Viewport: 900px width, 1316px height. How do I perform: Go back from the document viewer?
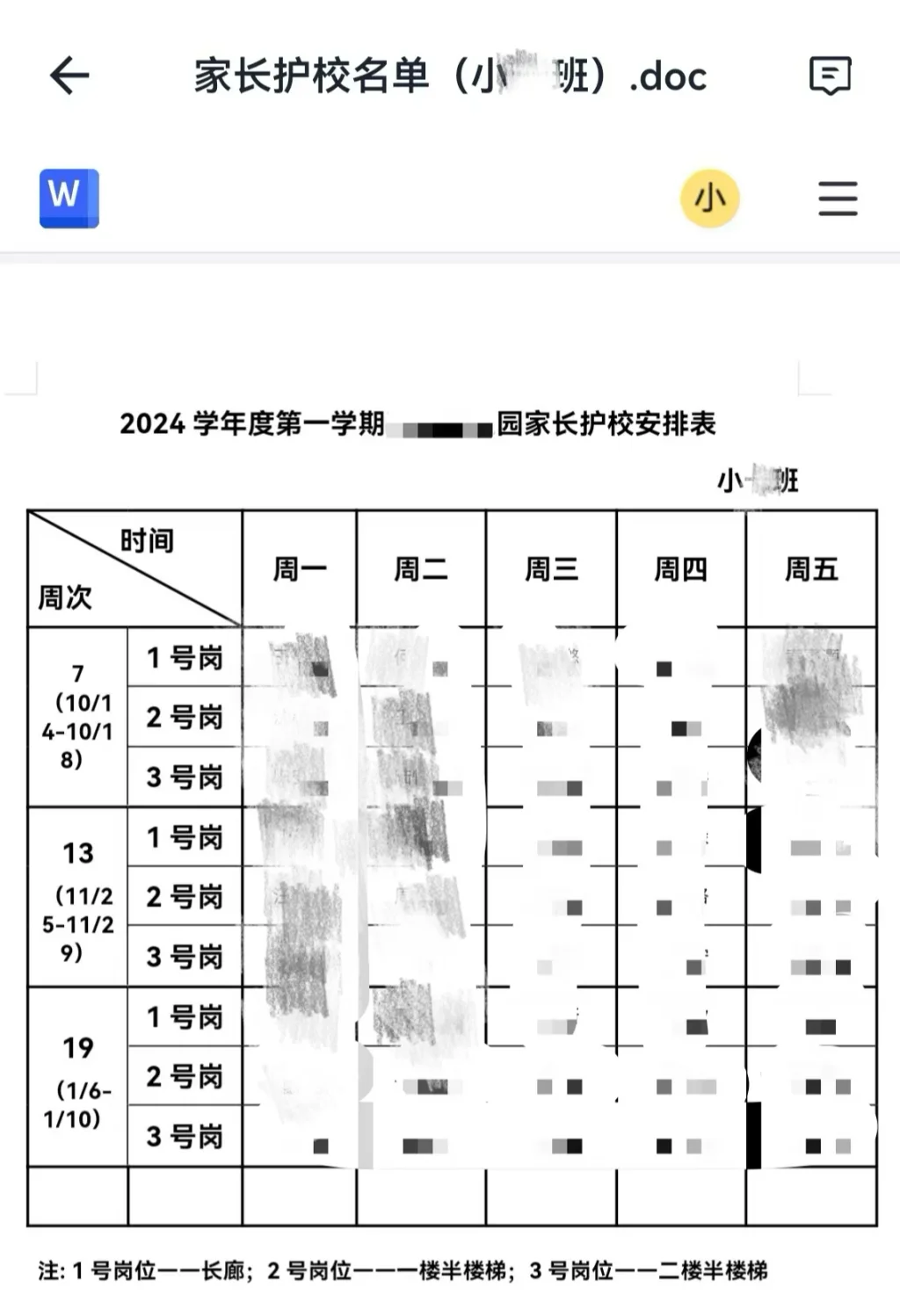click(69, 76)
